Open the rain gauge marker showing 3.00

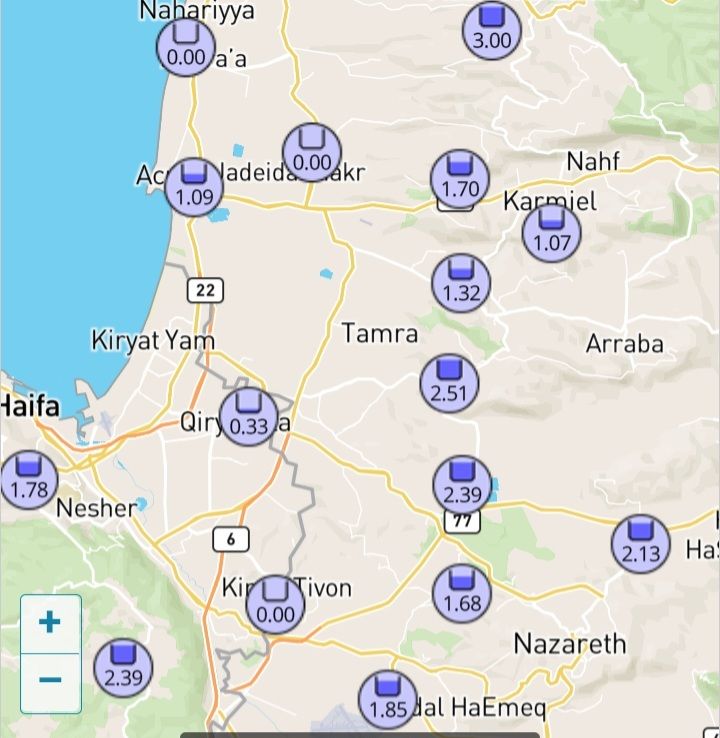click(x=491, y=30)
